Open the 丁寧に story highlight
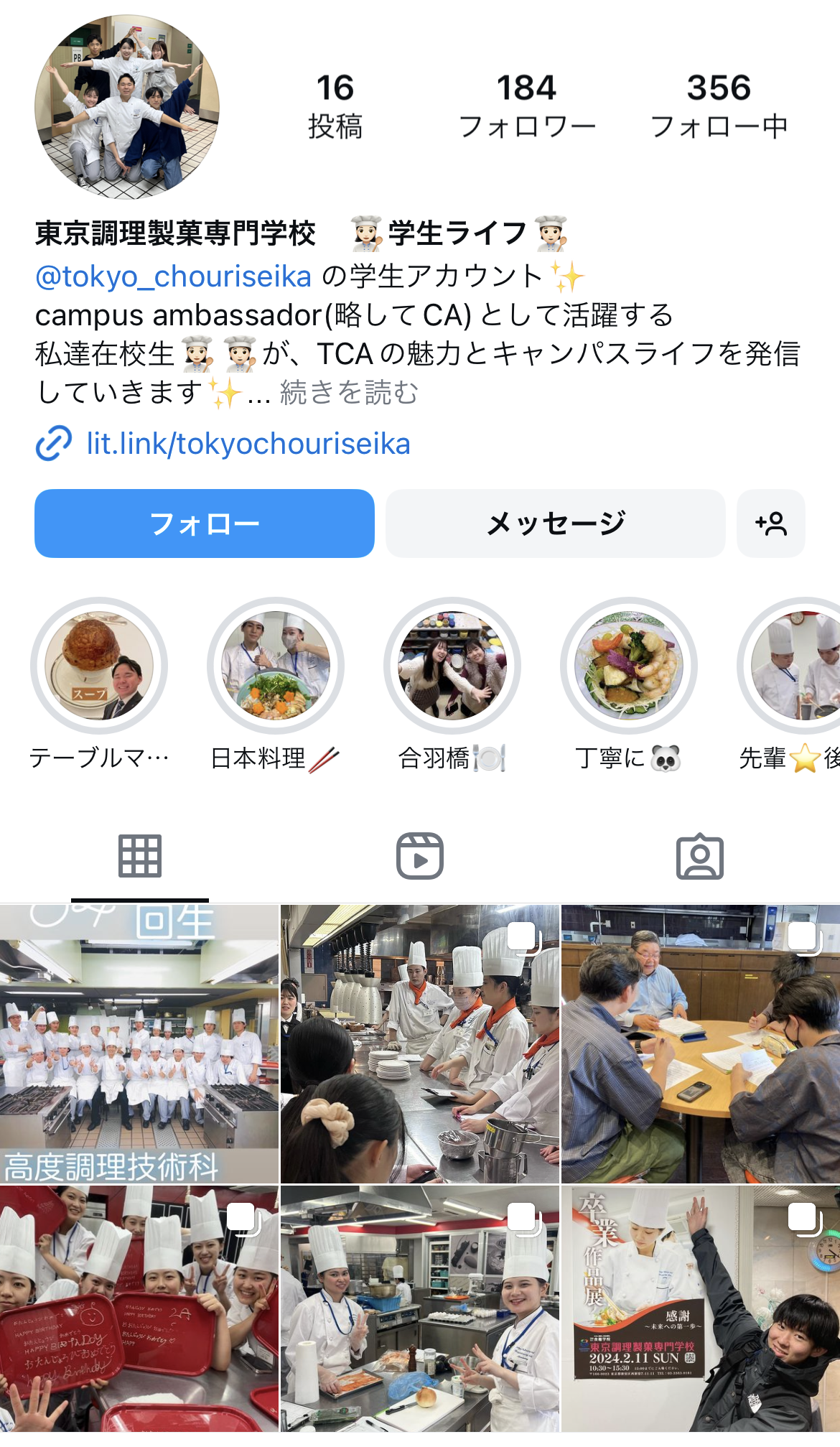 point(629,666)
